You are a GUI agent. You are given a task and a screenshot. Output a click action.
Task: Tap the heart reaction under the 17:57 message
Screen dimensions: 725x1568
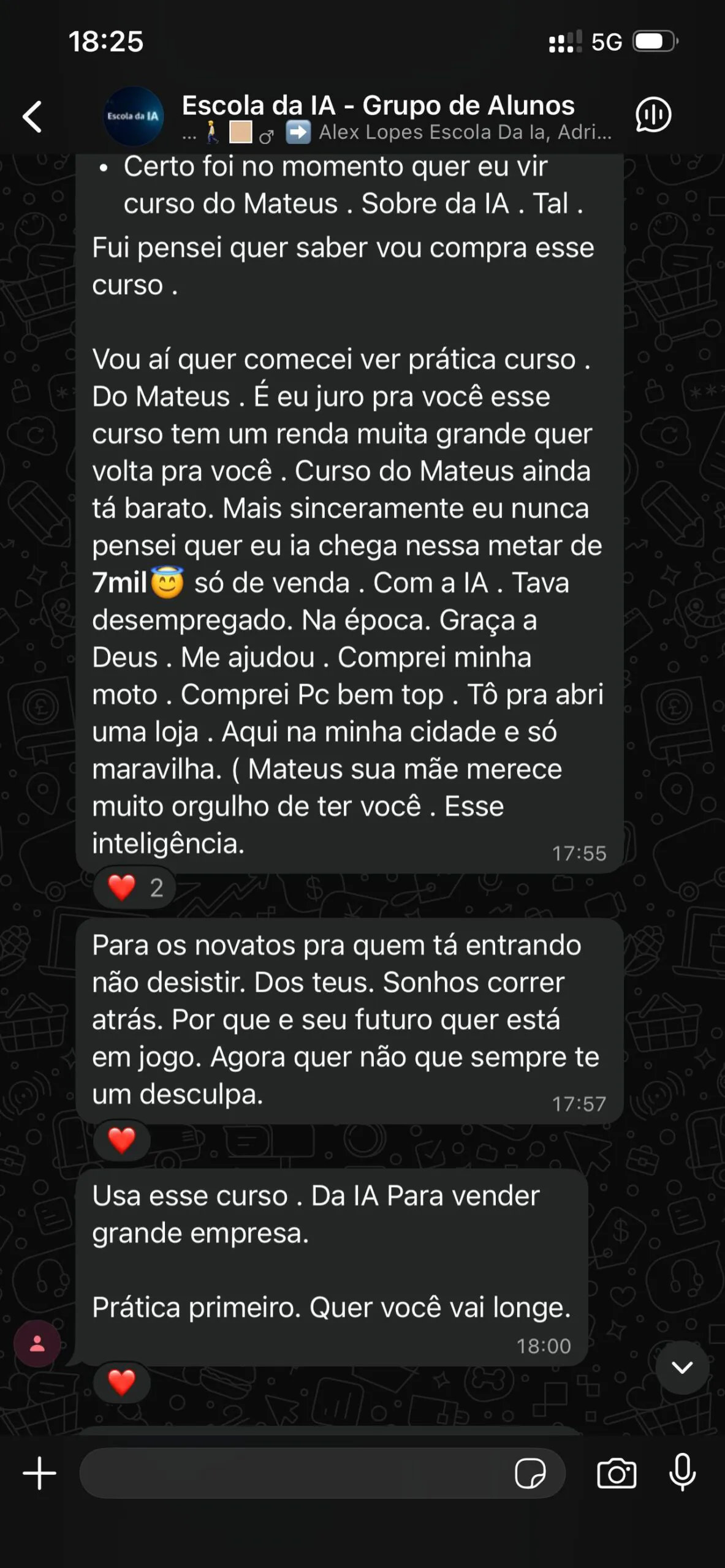coord(122,1140)
